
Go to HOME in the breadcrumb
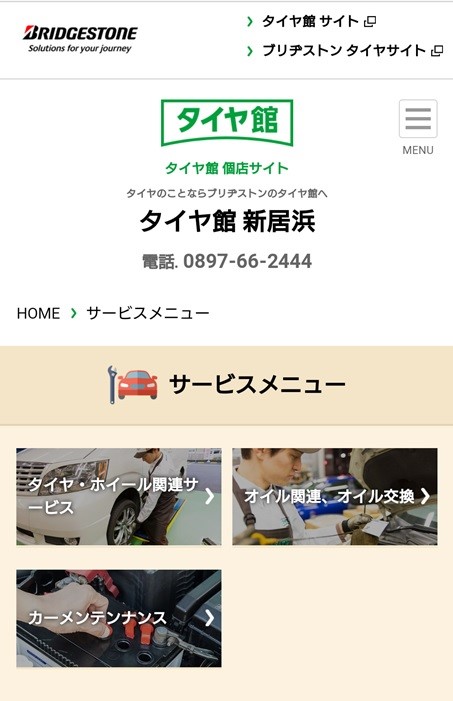point(38,313)
